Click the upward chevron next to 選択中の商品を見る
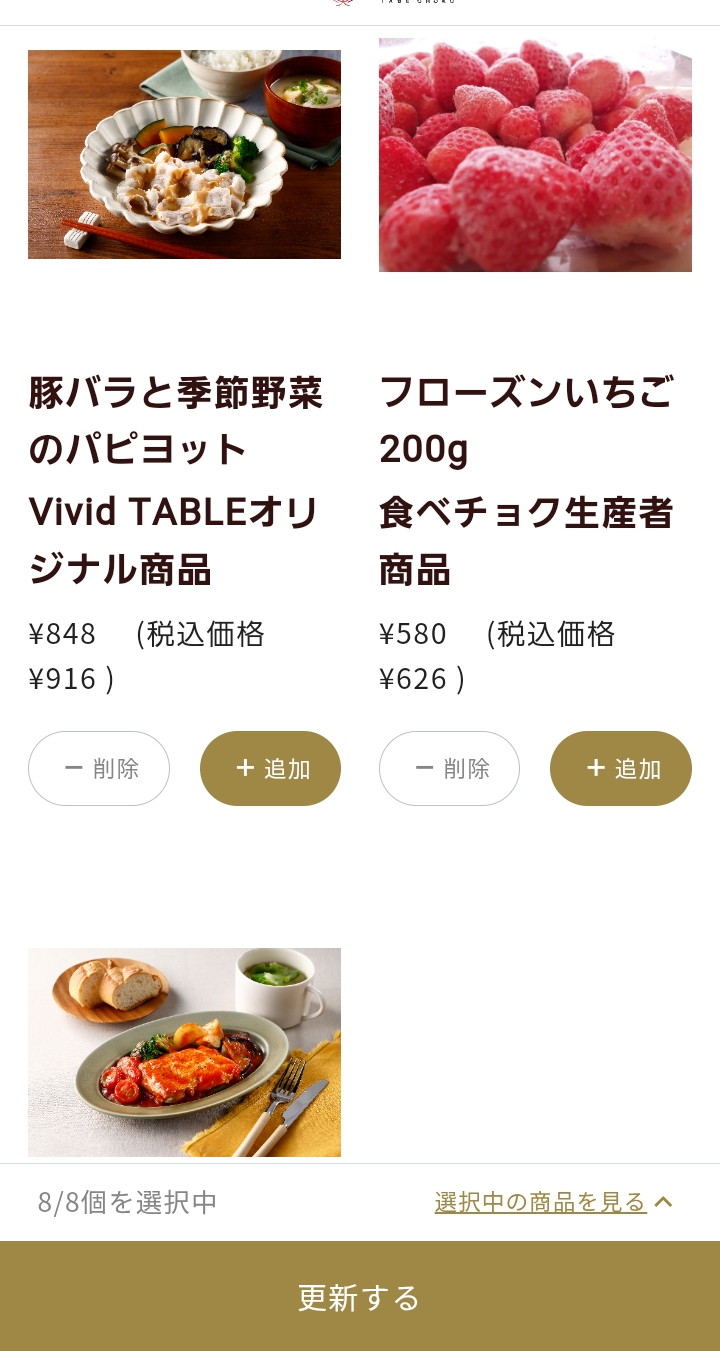This screenshot has width=720, height=1352. [x=663, y=1201]
